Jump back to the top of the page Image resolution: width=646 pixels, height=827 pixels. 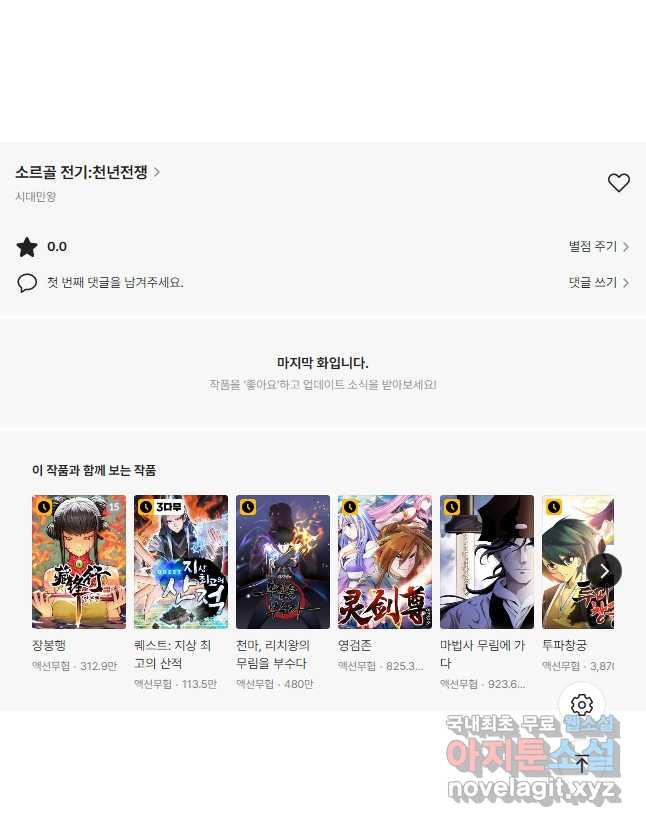(x=582, y=764)
